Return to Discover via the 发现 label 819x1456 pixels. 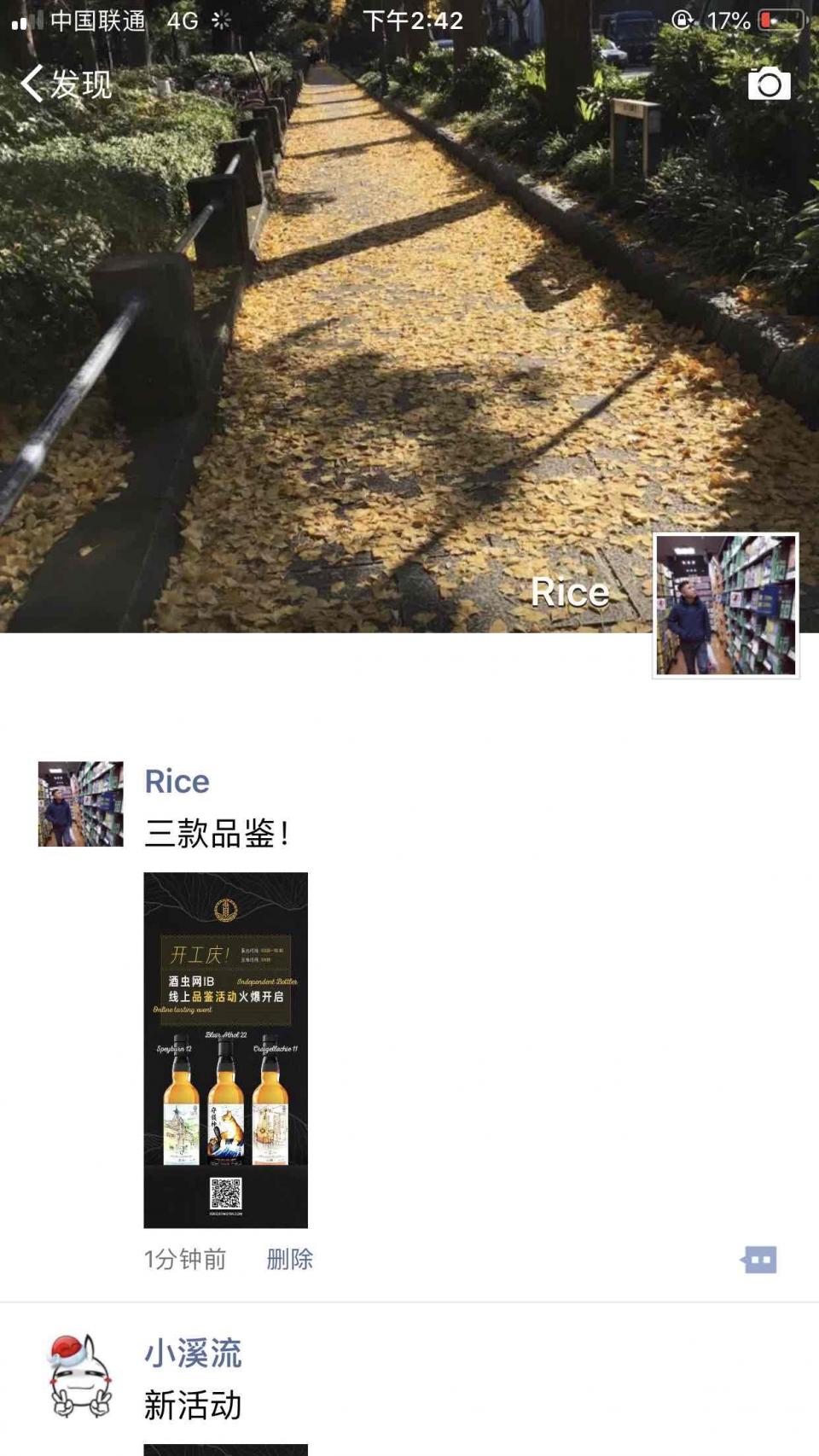[x=78, y=85]
